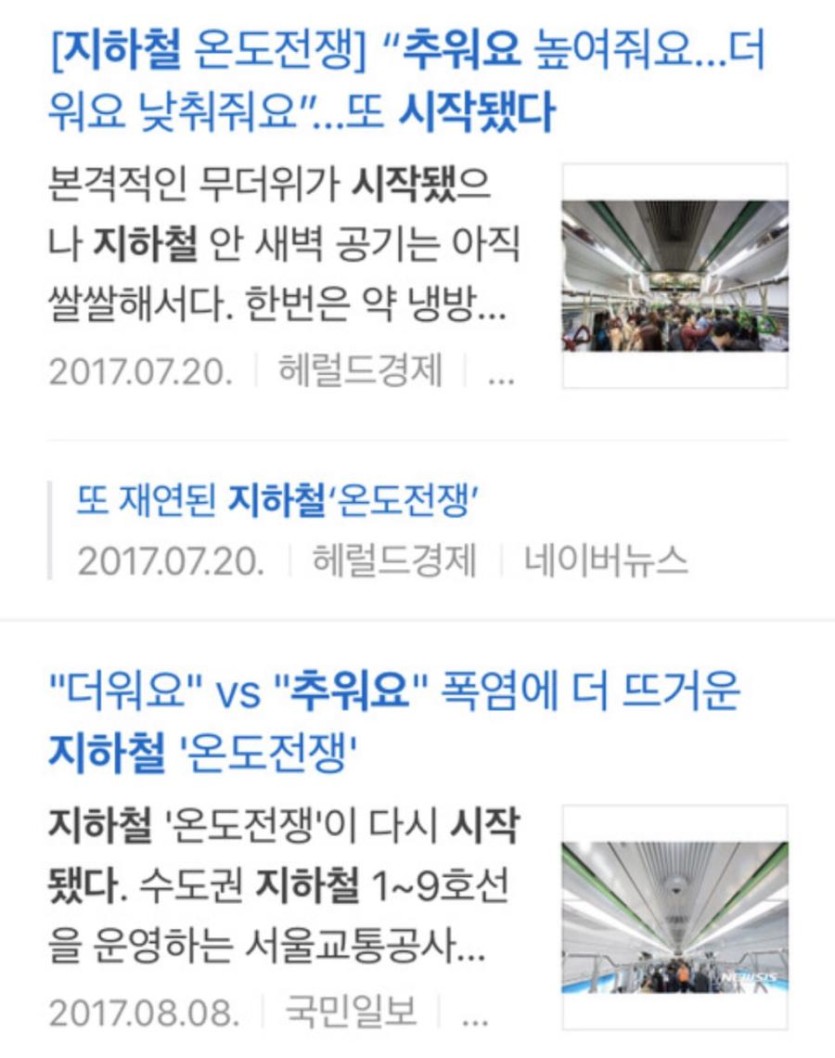
Task: Open the 네이버뉴스 link under the related article
Action: pos(606,560)
